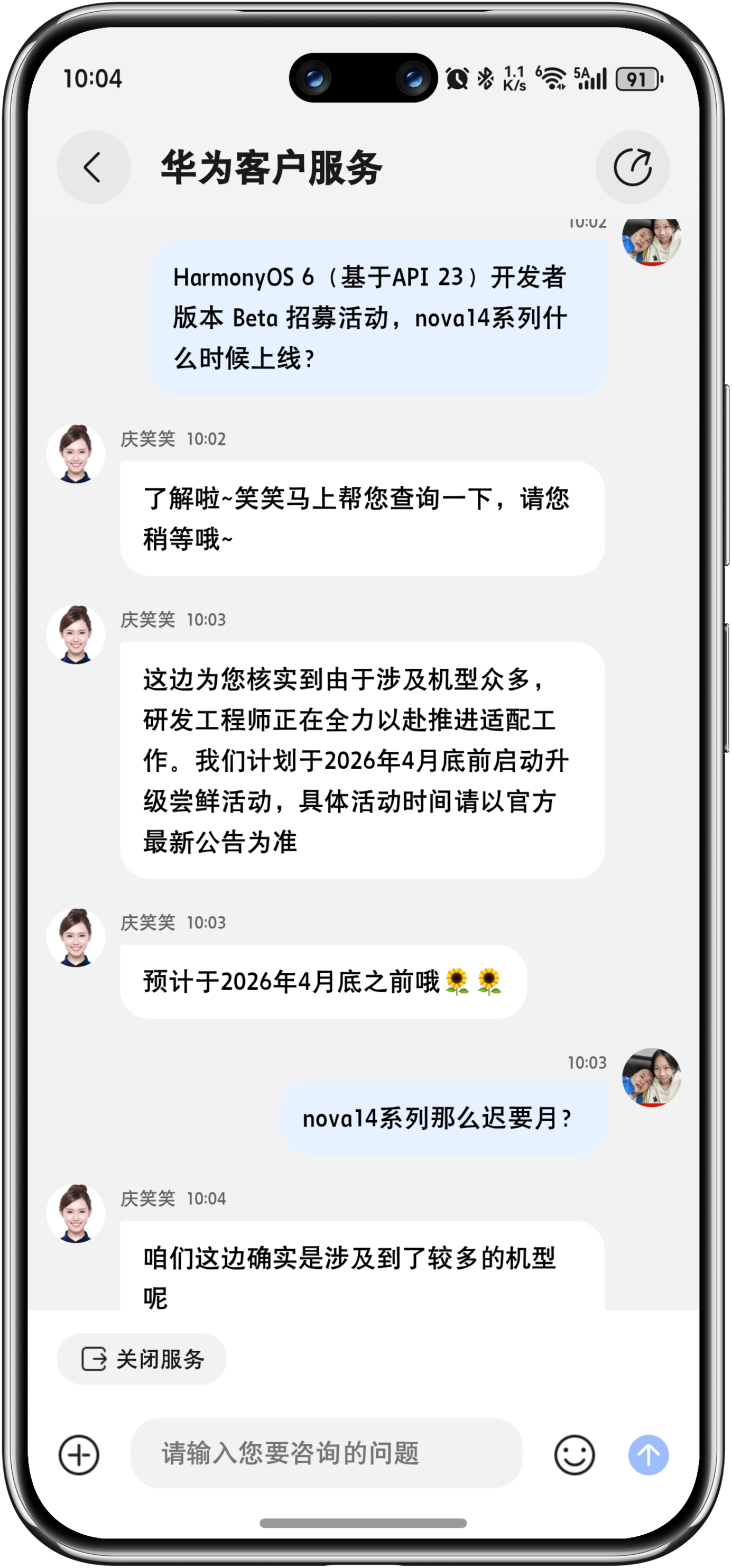Open the emoji picker icon
Image resolution: width=732 pixels, height=1568 pixels.
pyautogui.click(x=575, y=1456)
